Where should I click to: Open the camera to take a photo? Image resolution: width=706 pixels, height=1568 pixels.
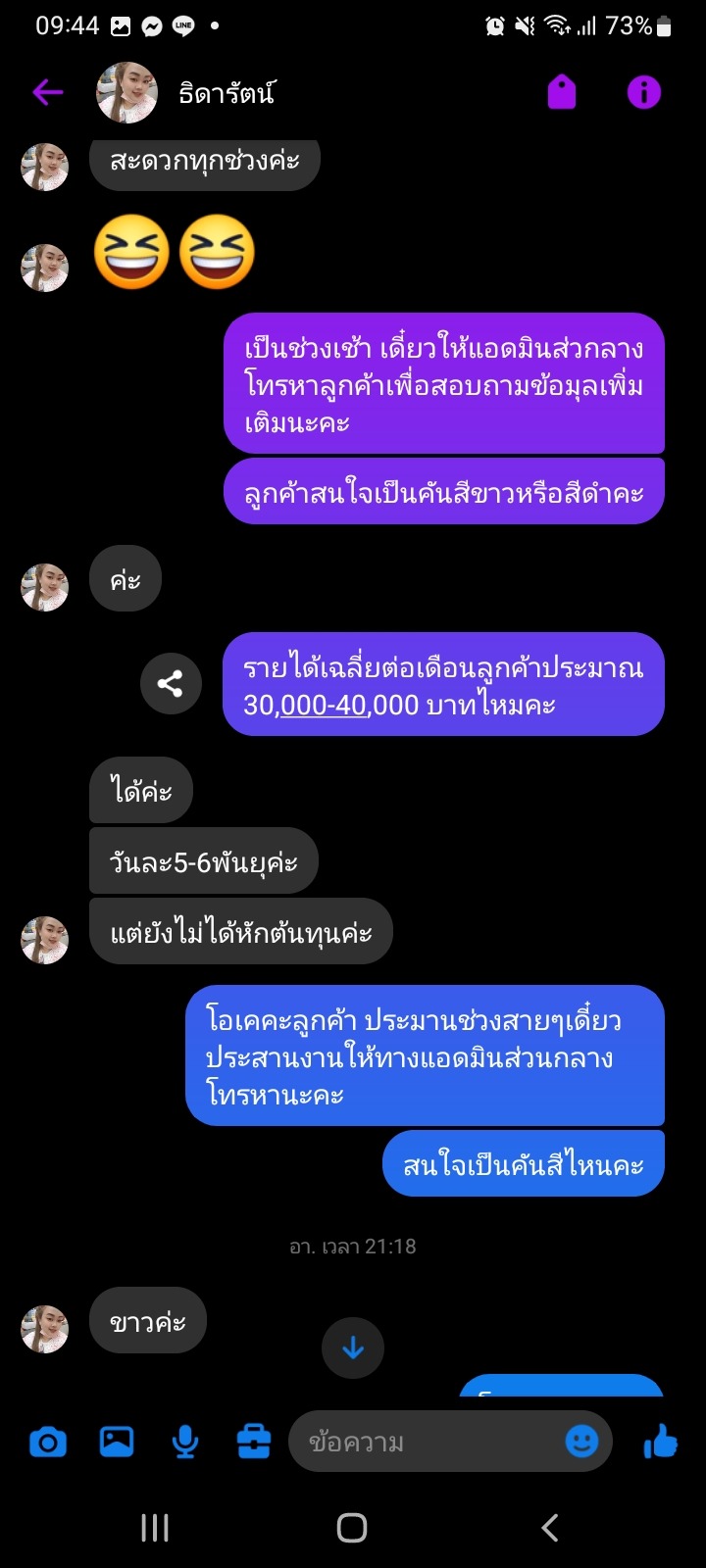48,1443
